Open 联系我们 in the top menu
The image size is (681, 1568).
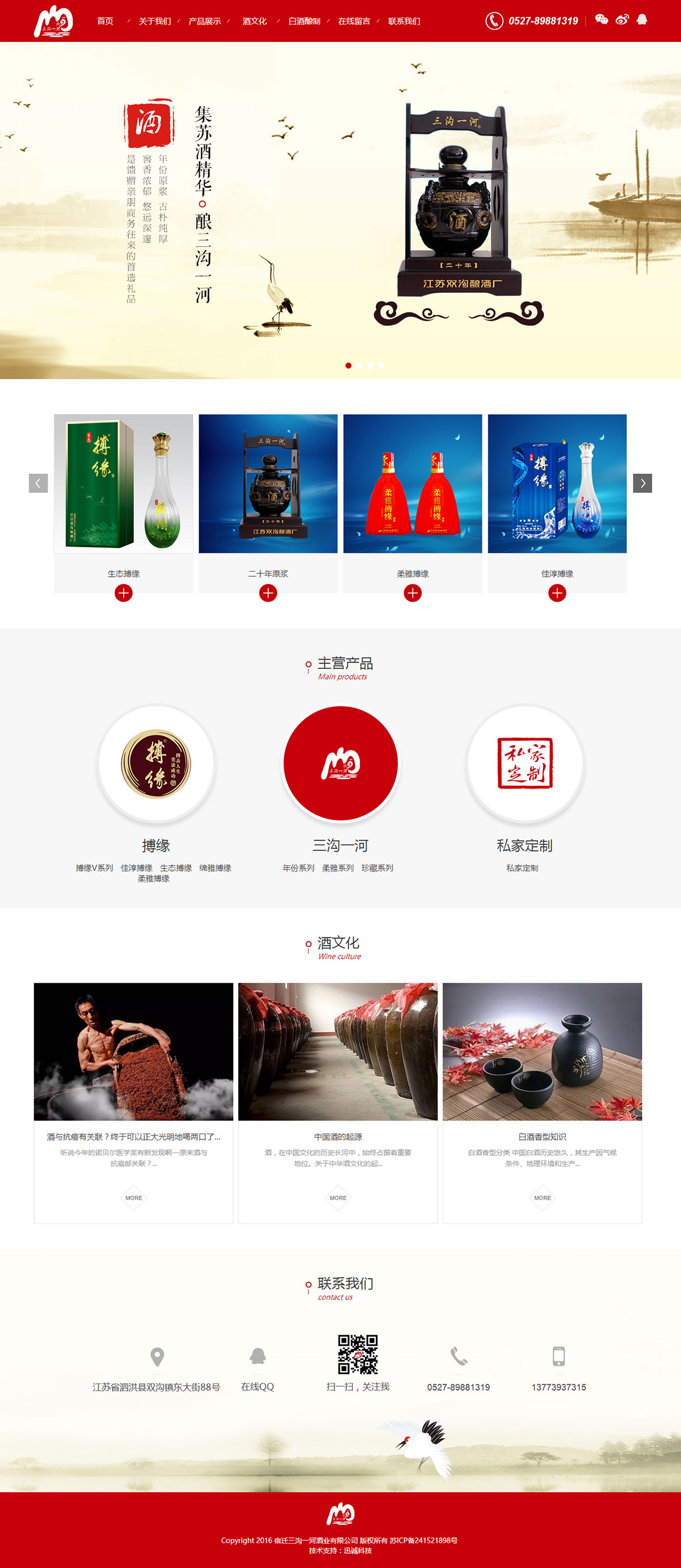coord(404,22)
